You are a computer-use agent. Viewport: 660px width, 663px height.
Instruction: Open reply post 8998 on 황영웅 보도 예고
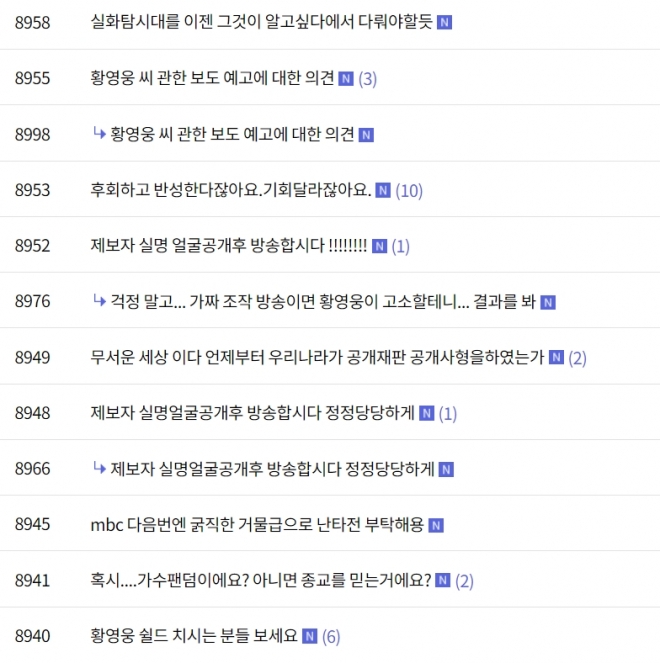(232, 134)
